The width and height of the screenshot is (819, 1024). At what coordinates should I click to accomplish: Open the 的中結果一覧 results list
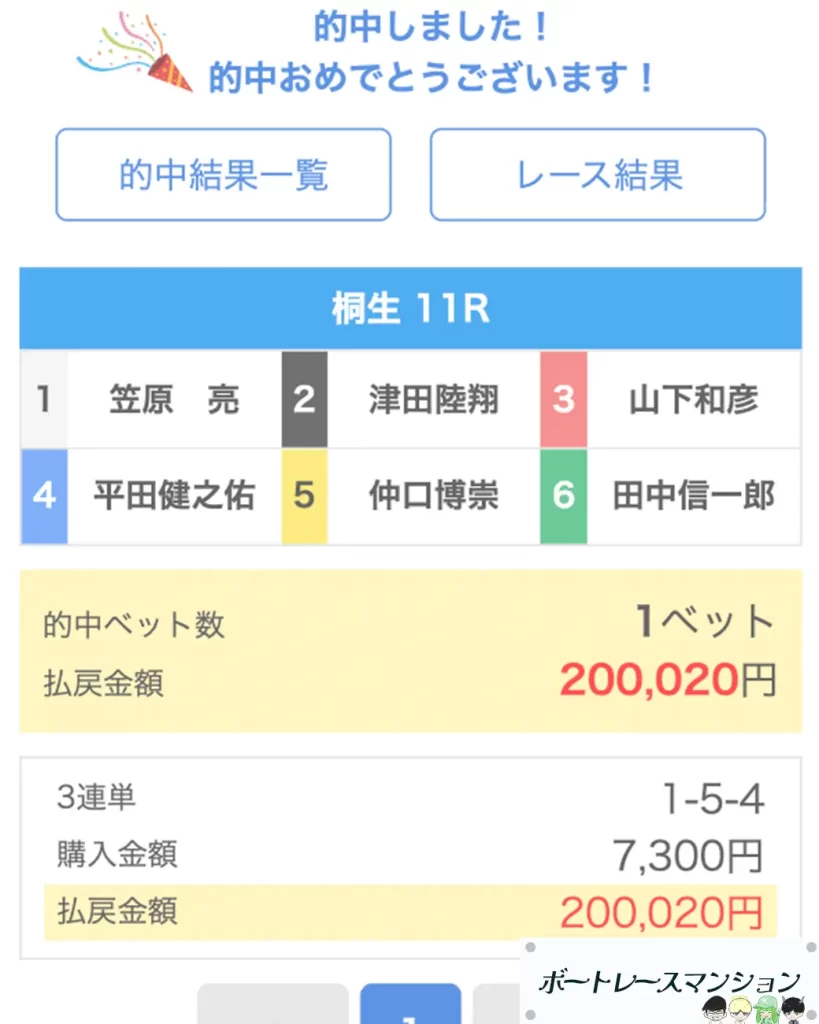tap(223, 174)
